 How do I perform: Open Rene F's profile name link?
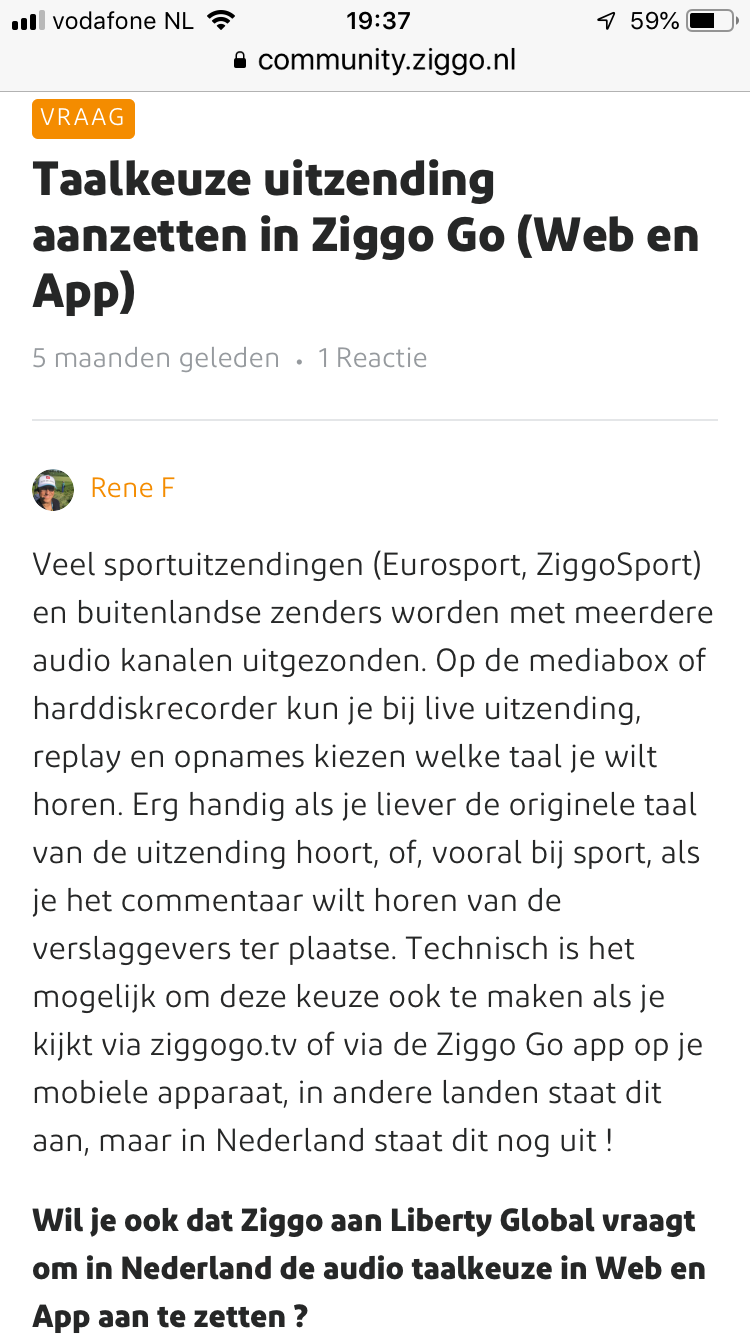[132, 488]
